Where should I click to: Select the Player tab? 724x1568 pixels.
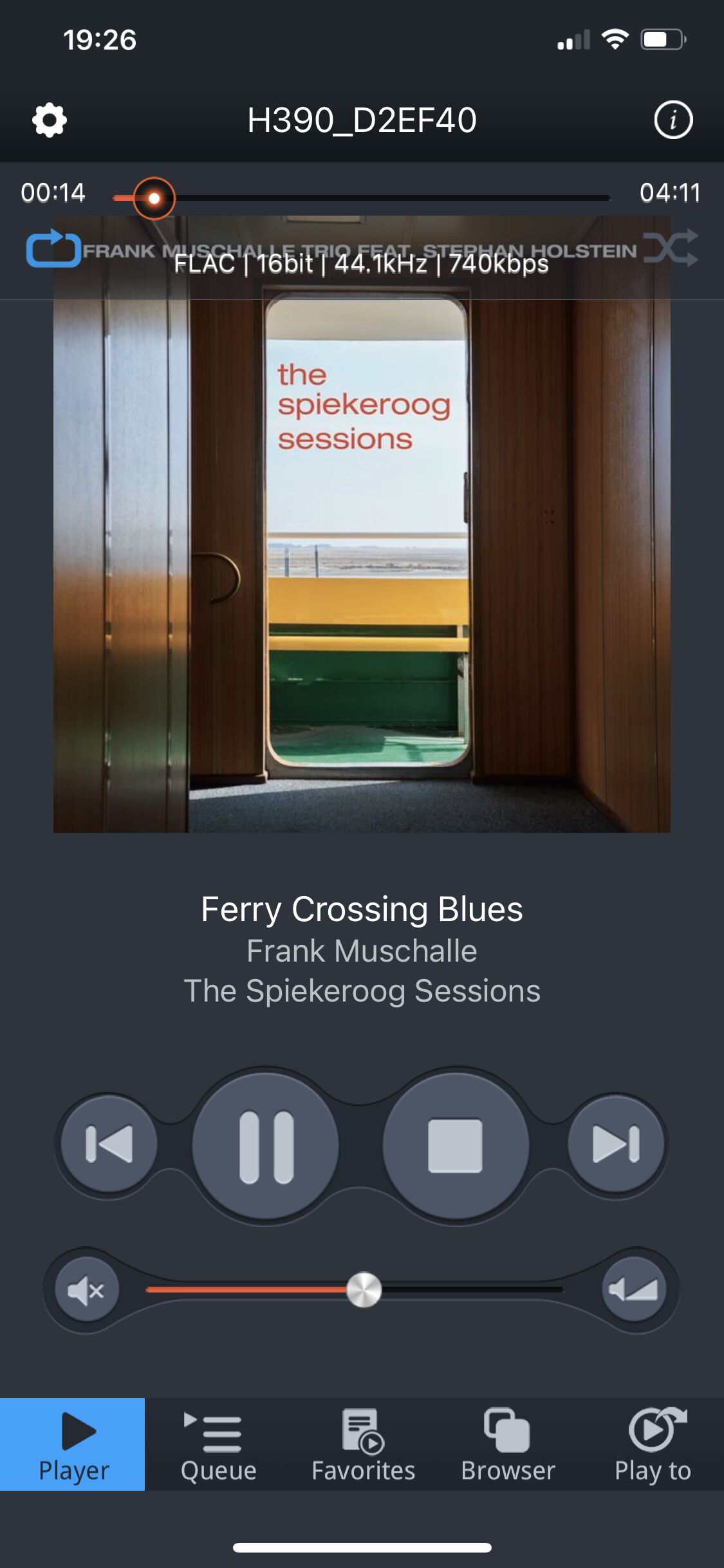[73, 1444]
